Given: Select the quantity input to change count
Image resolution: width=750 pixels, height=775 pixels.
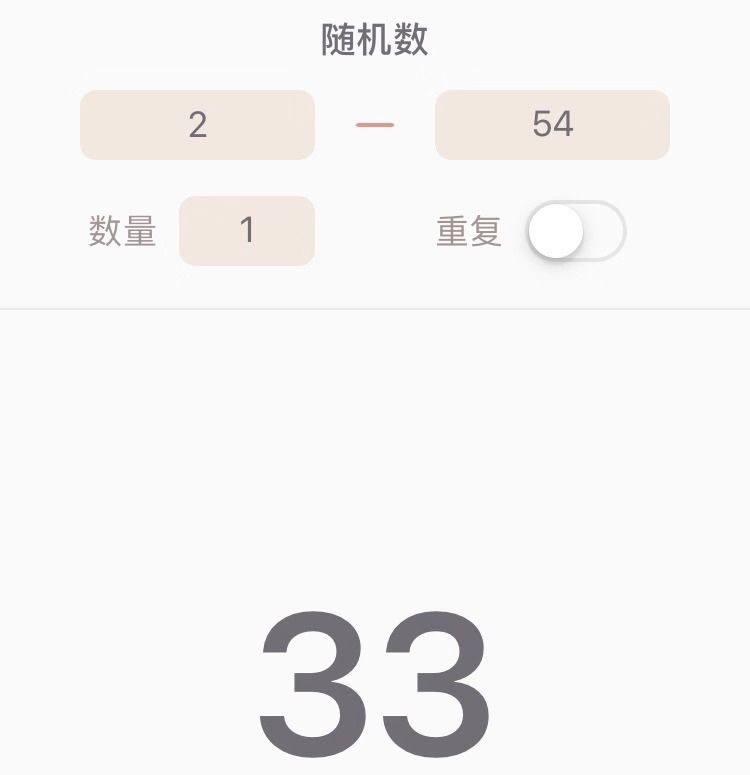Looking at the screenshot, I should (x=246, y=231).
